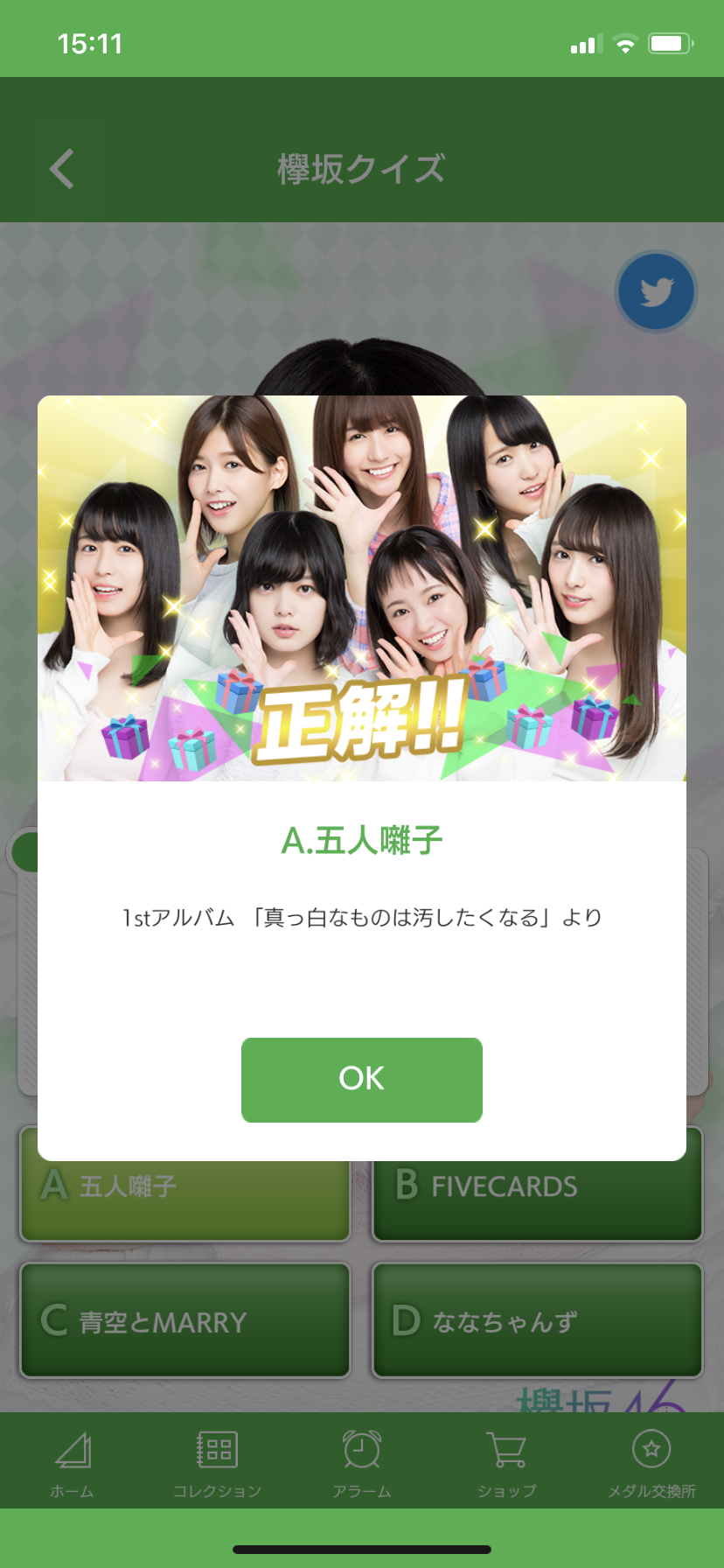
Task: Select answer A 五人囃子
Action: 185,1200
